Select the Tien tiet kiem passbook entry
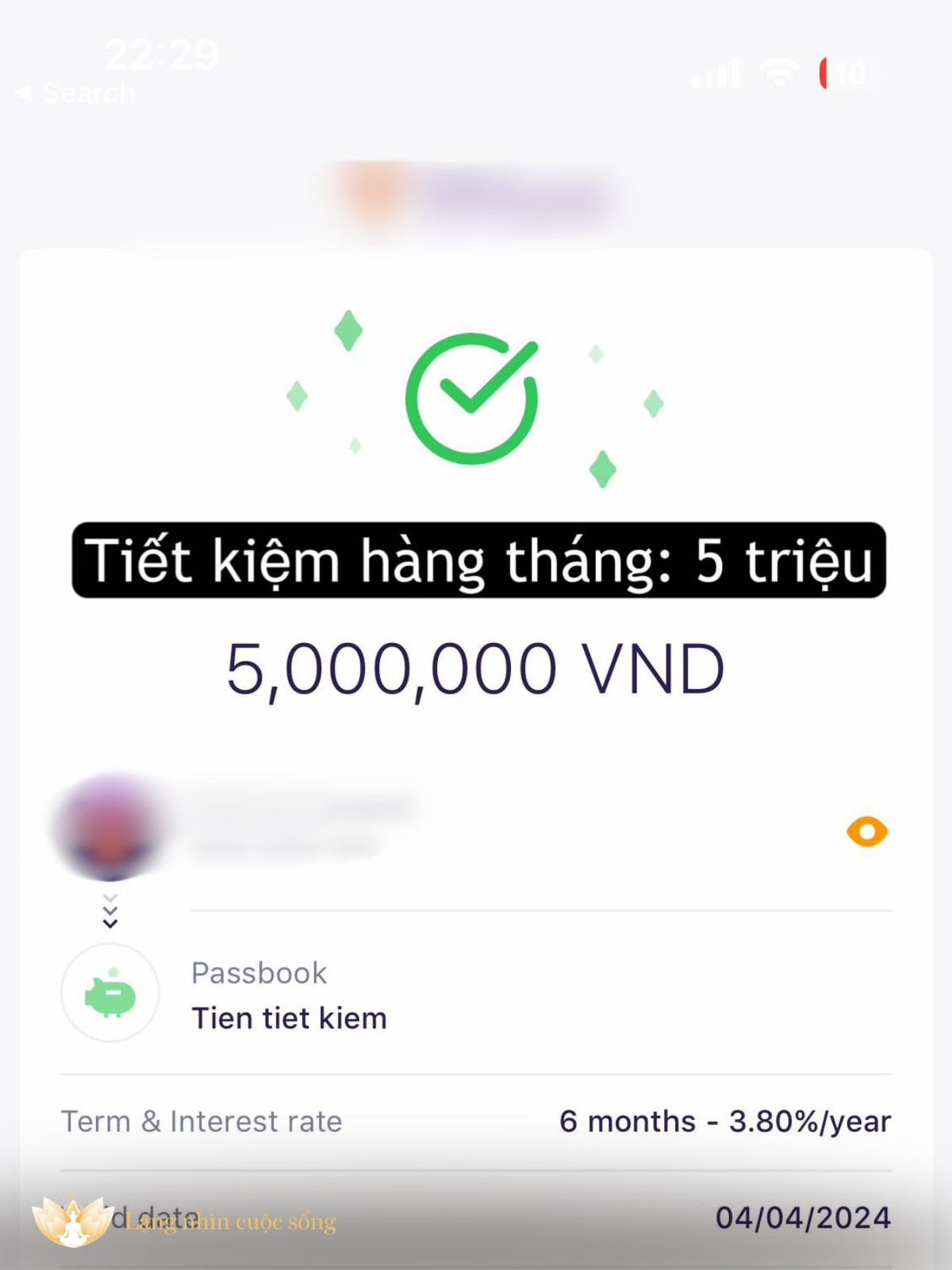The width and height of the screenshot is (952, 1270). pos(290,1018)
